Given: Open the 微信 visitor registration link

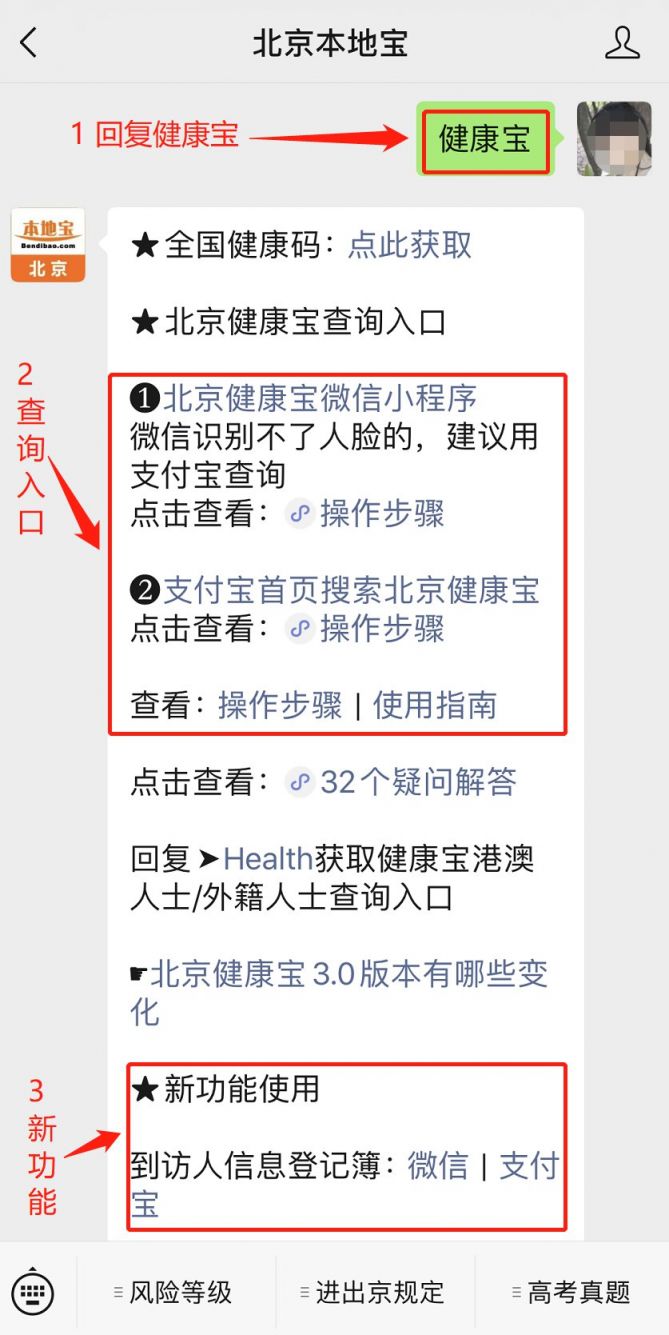Looking at the screenshot, I should click(438, 1166).
